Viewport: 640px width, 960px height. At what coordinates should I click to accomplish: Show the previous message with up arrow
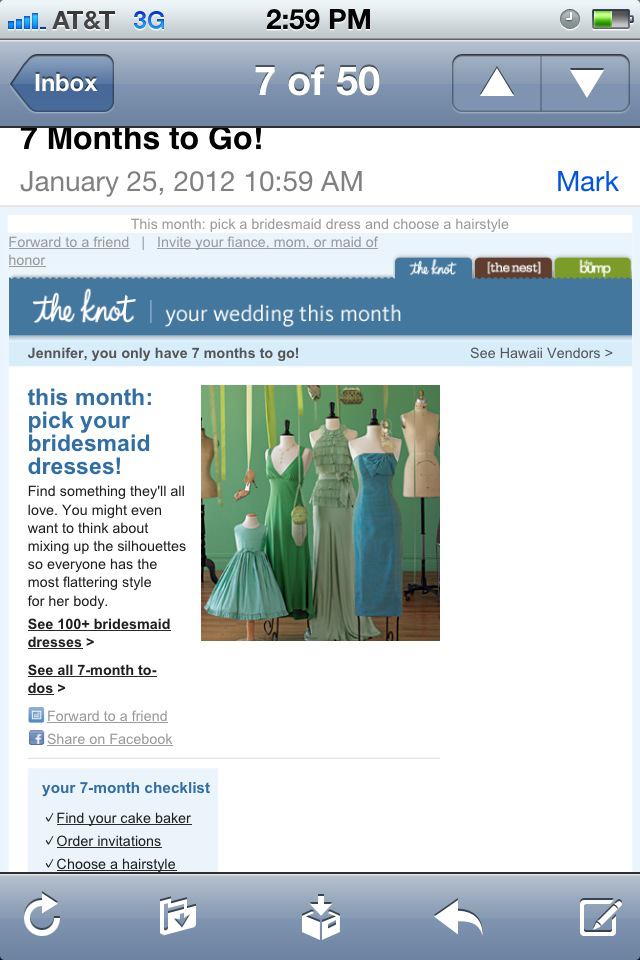497,83
